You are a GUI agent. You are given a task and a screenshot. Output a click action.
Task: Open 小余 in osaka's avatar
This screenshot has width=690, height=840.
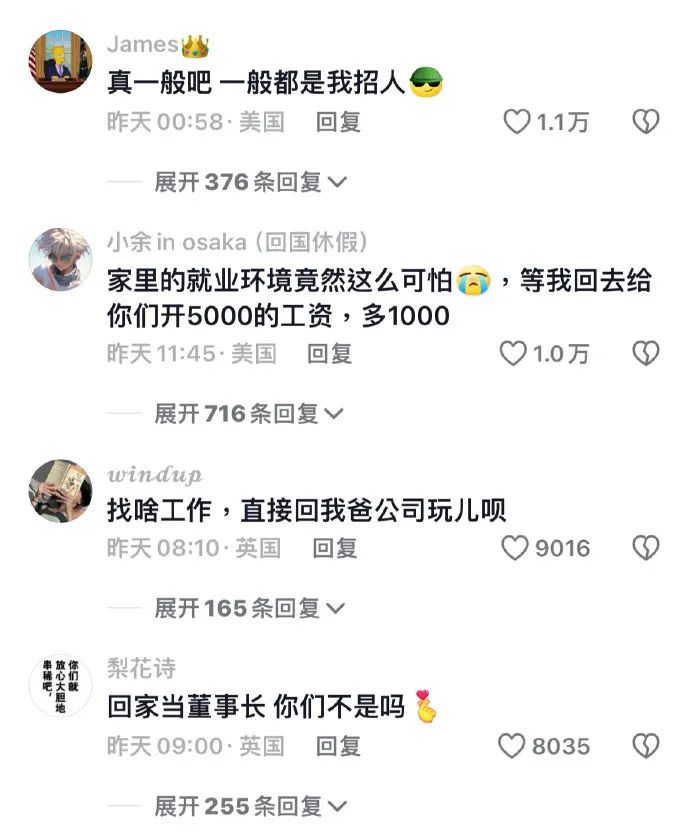pyautogui.click(x=60, y=258)
